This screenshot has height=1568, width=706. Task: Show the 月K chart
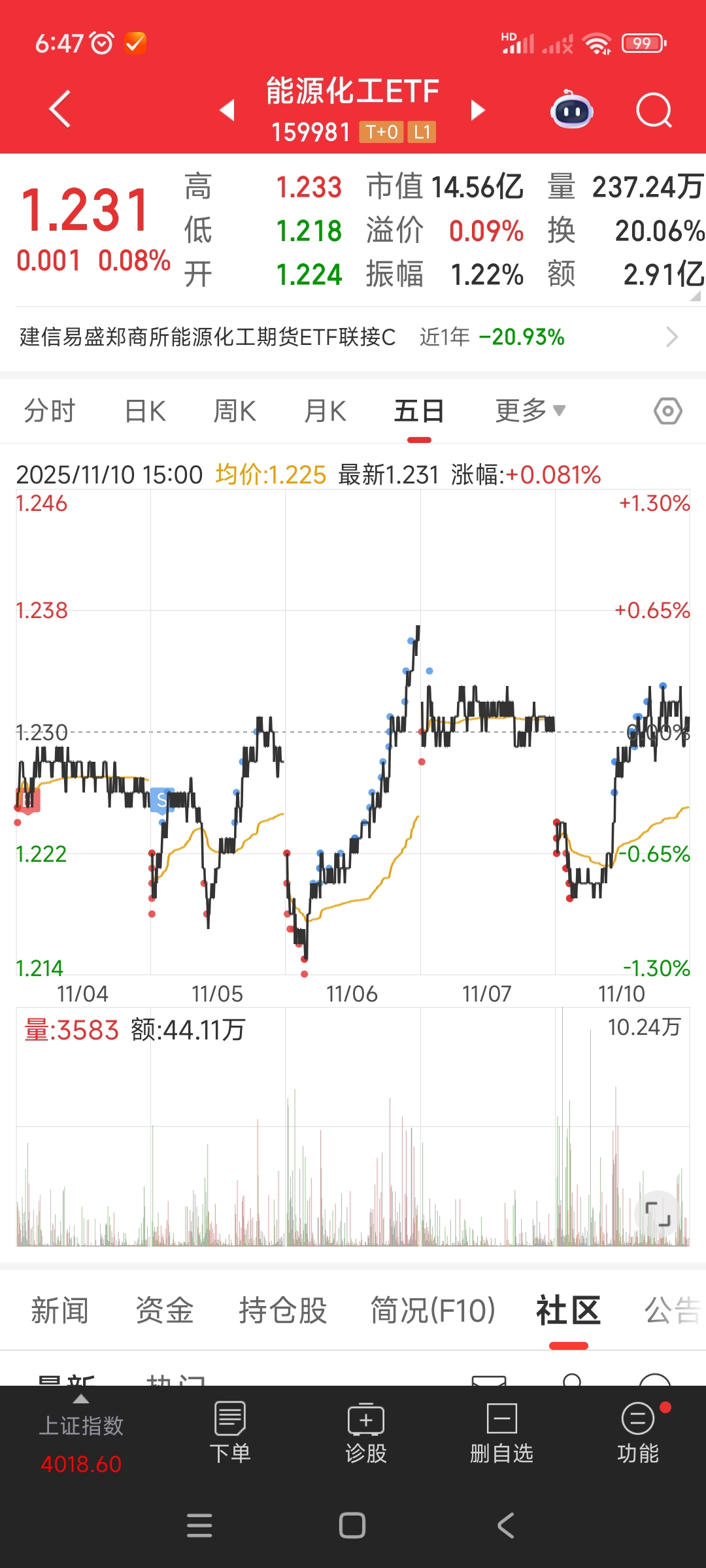(325, 412)
